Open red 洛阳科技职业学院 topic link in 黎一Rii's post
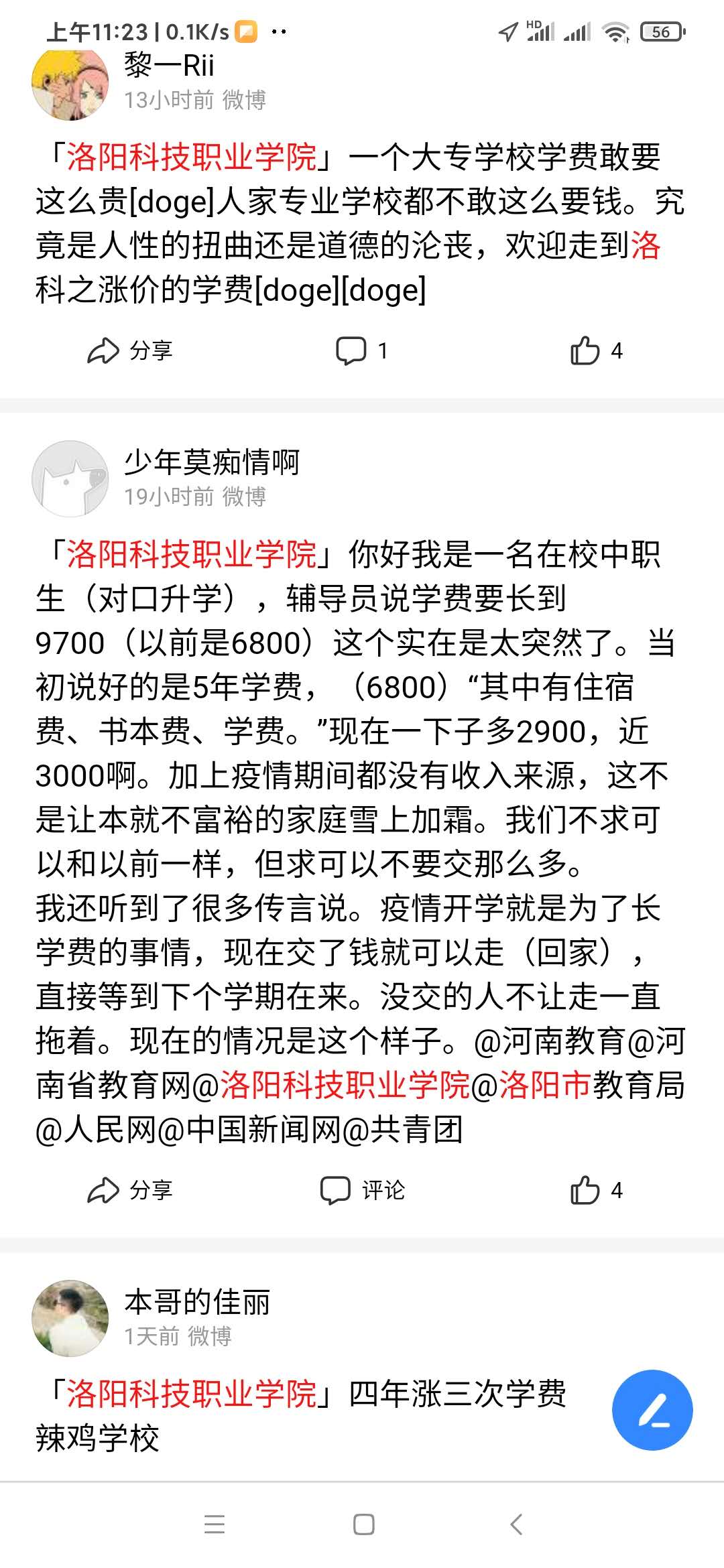 [192, 157]
